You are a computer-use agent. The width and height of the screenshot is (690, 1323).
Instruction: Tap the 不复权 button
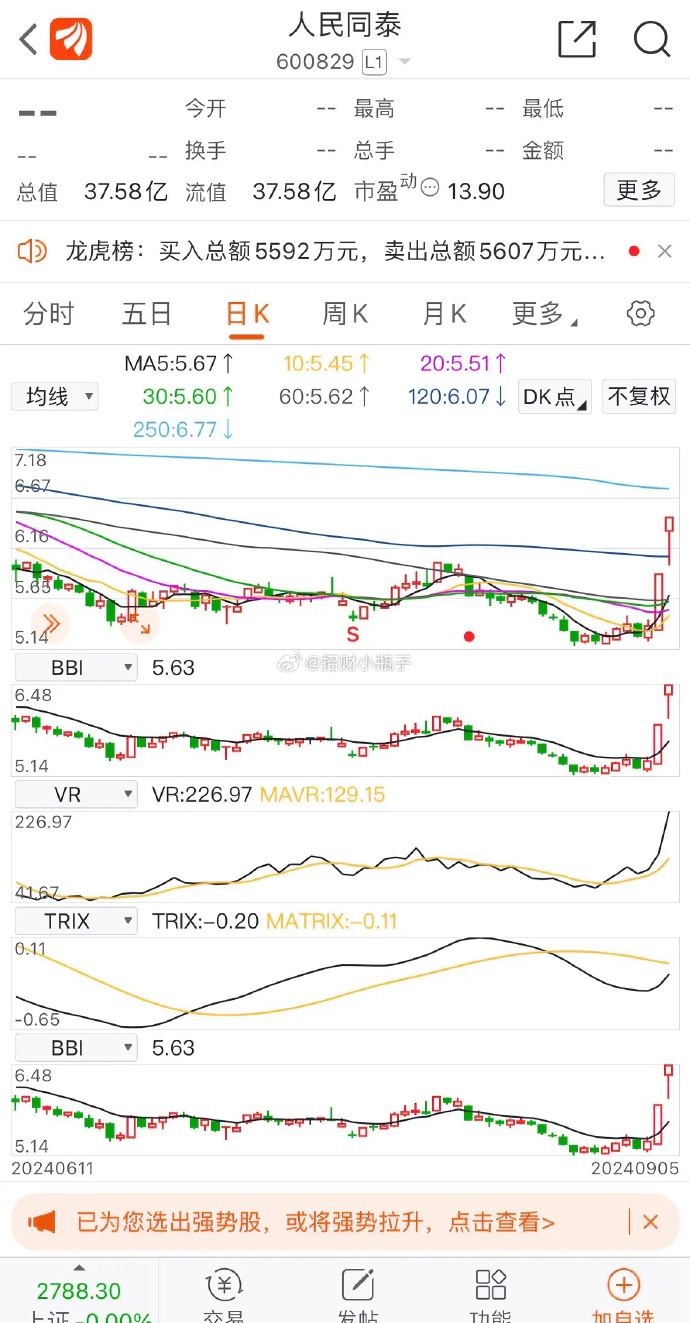[x=639, y=396]
